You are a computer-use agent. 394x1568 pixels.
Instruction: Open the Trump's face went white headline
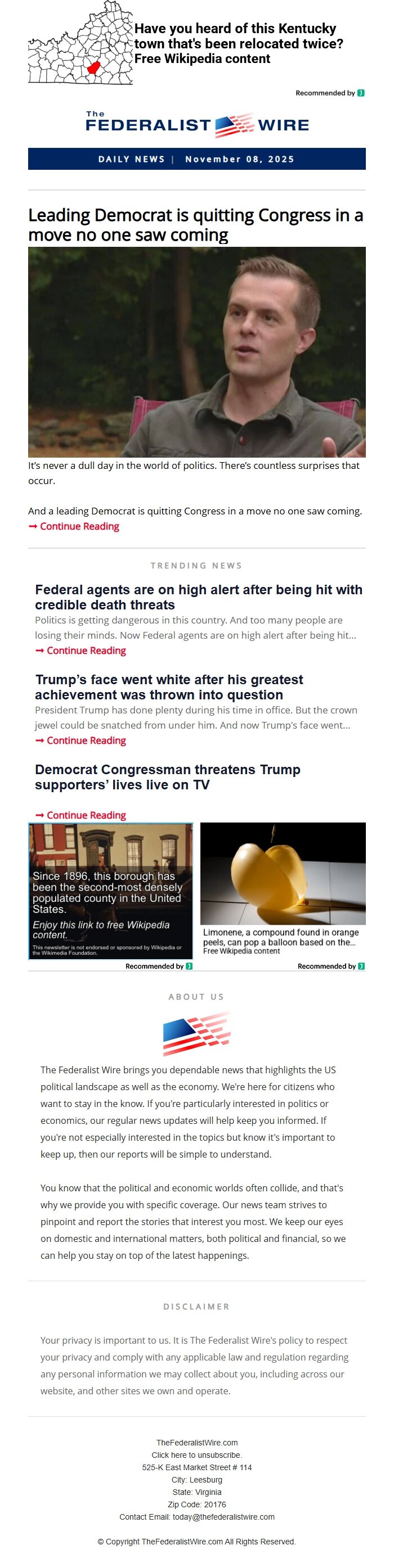[169, 686]
